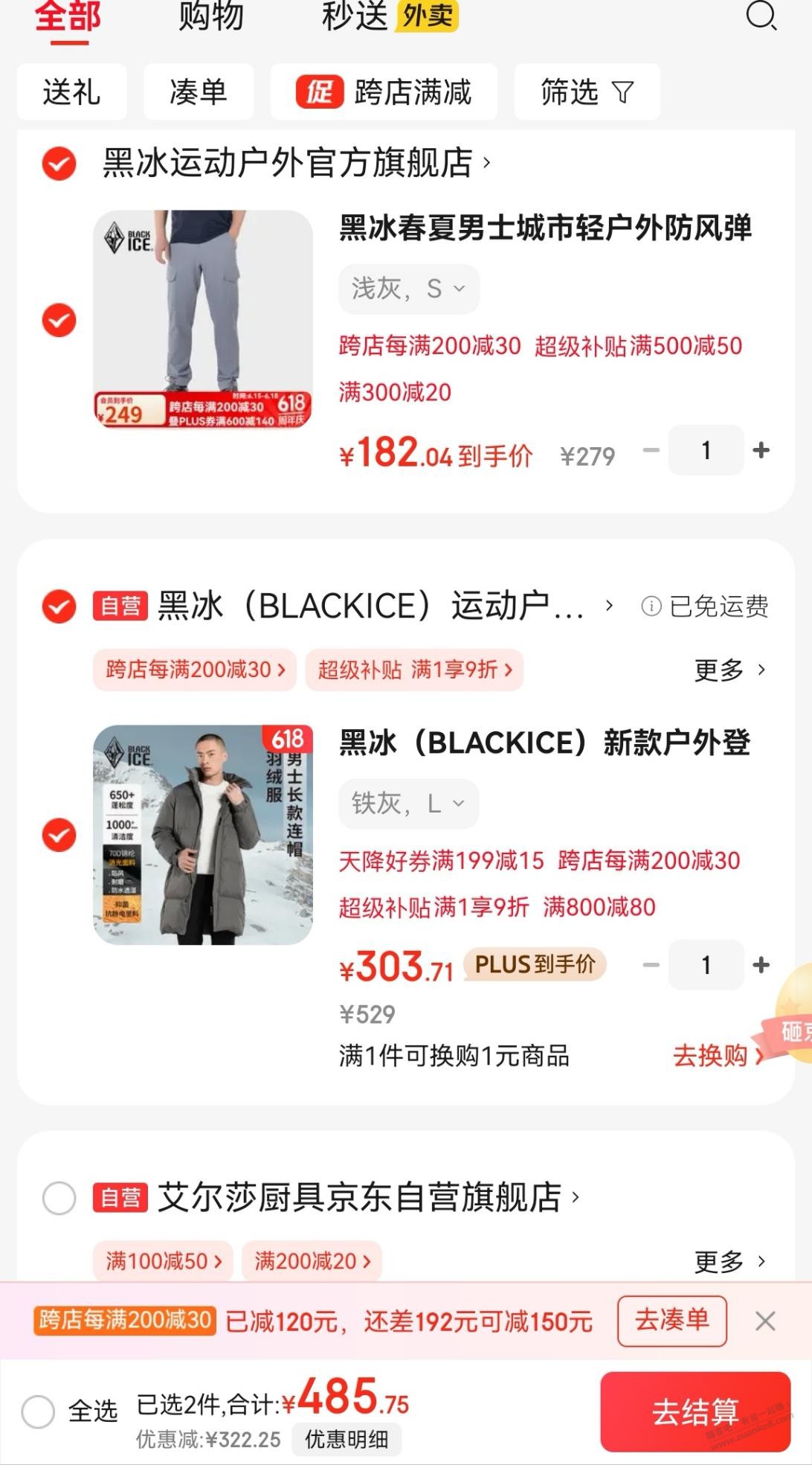This screenshot has height=1465, width=812.
Task: Select the 送礼 chip
Action: (x=71, y=92)
